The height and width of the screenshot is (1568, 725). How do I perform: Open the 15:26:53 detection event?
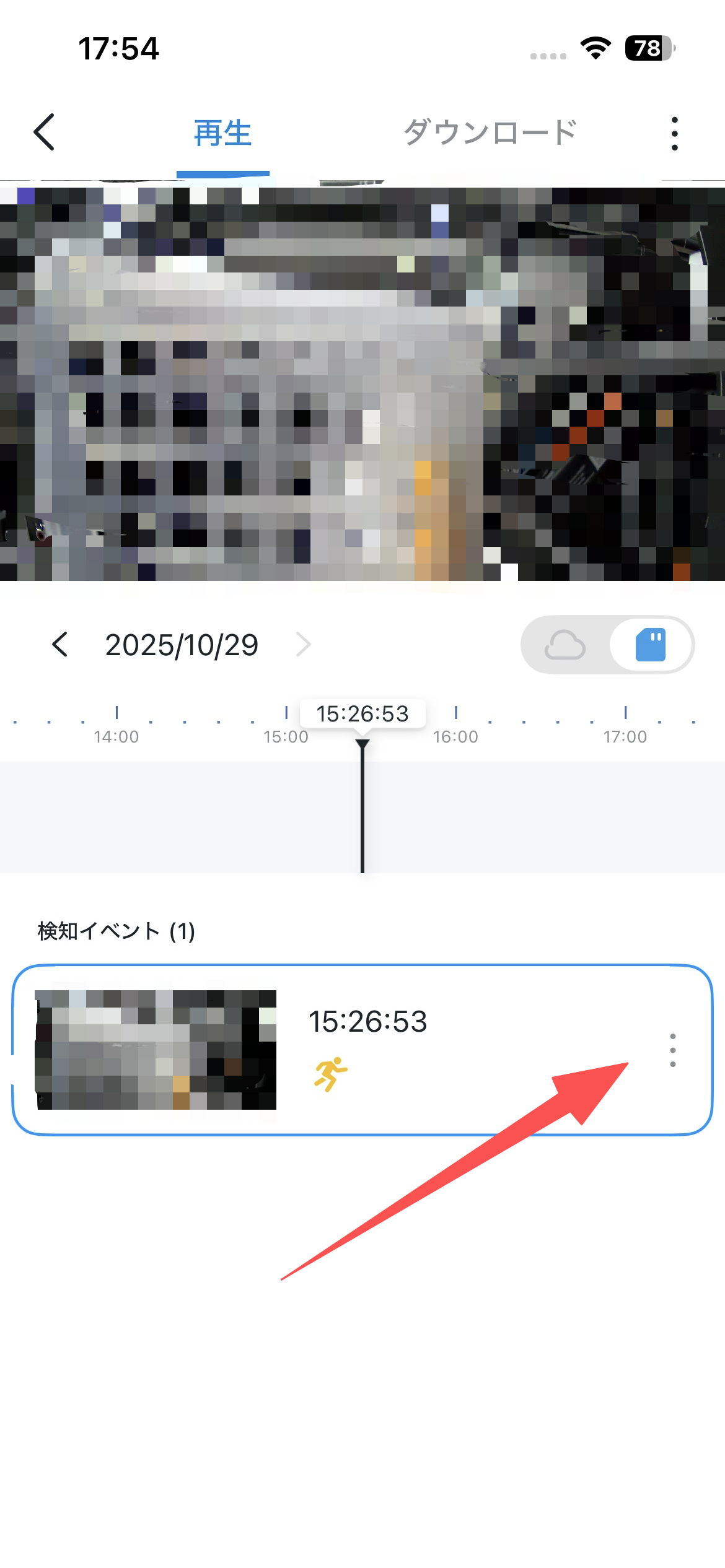tap(367, 1049)
